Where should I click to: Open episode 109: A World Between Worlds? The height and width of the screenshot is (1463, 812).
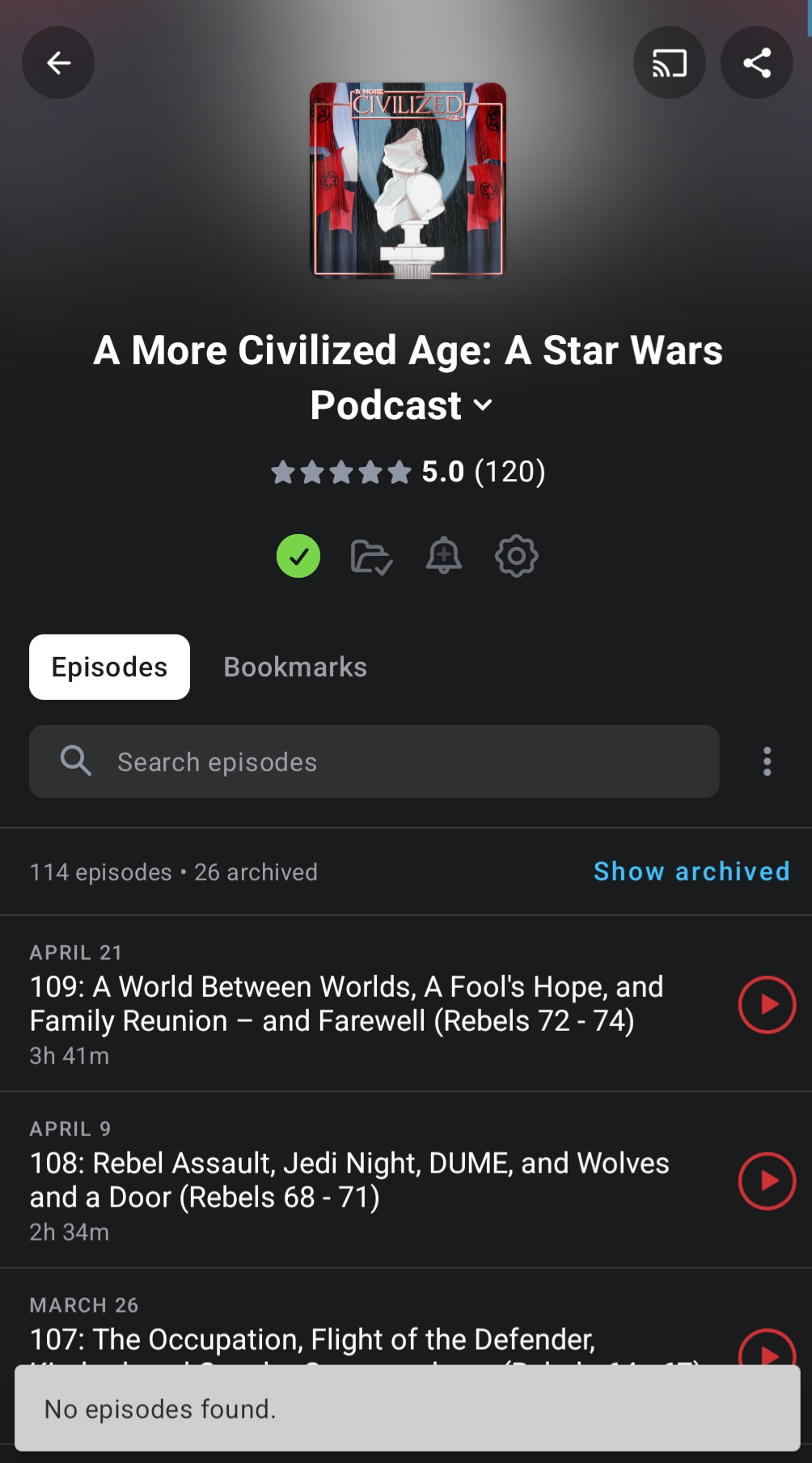[x=348, y=1003]
